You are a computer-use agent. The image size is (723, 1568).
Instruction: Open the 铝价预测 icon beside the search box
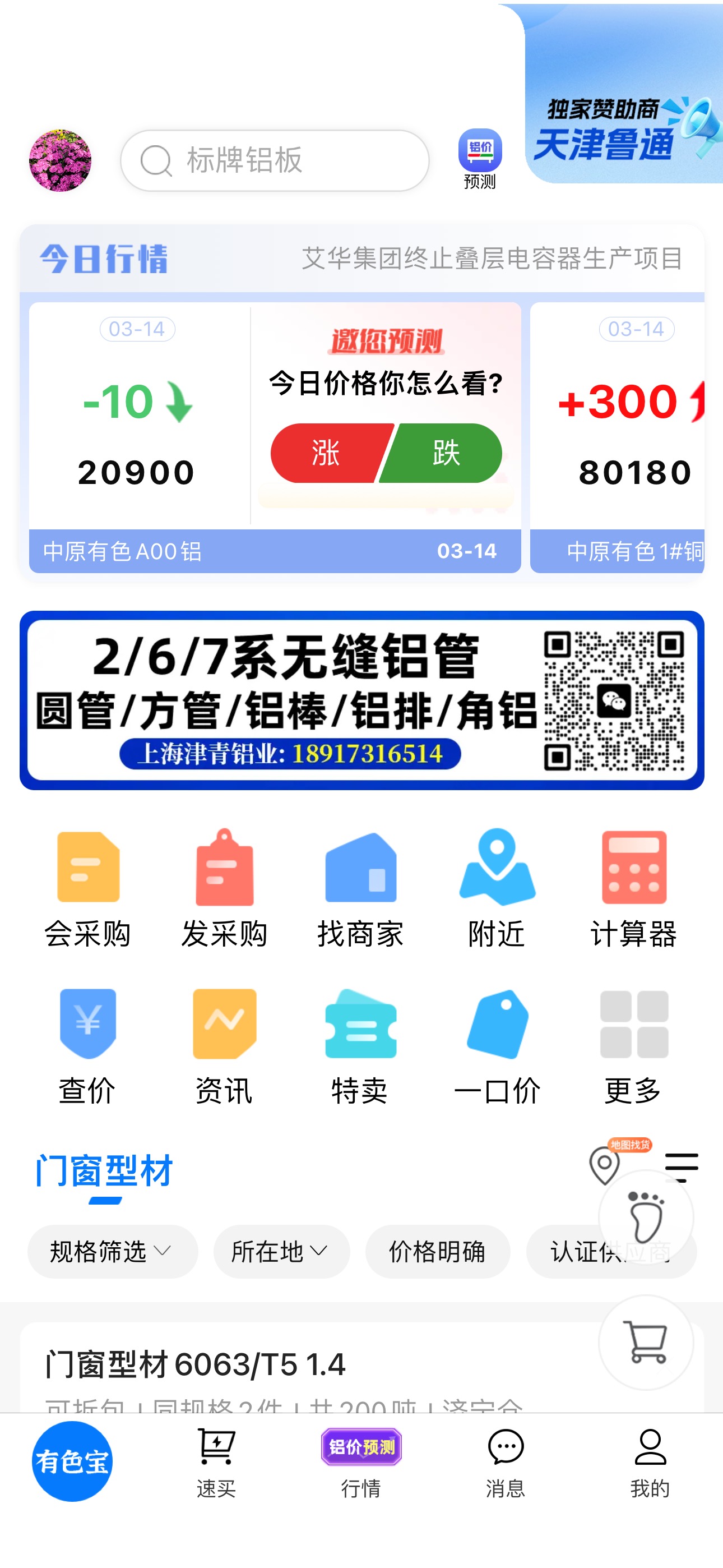pyautogui.click(x=480, y=158)
